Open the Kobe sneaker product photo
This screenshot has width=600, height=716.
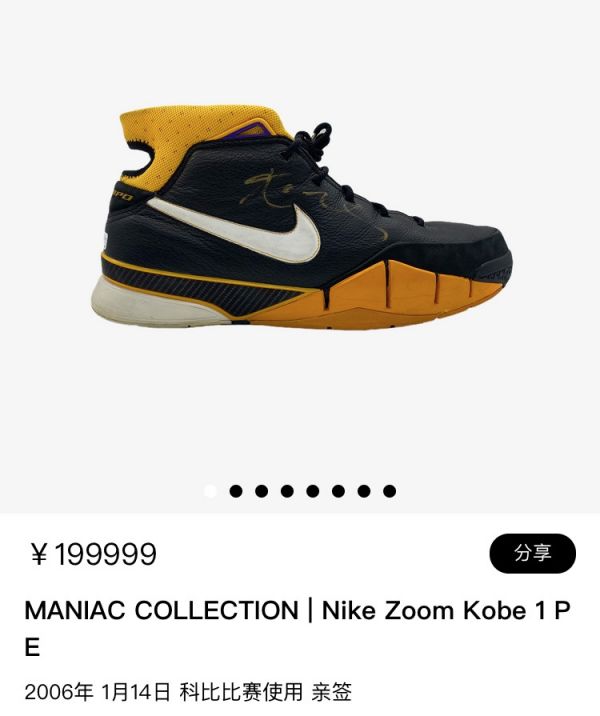coord(305,225)
